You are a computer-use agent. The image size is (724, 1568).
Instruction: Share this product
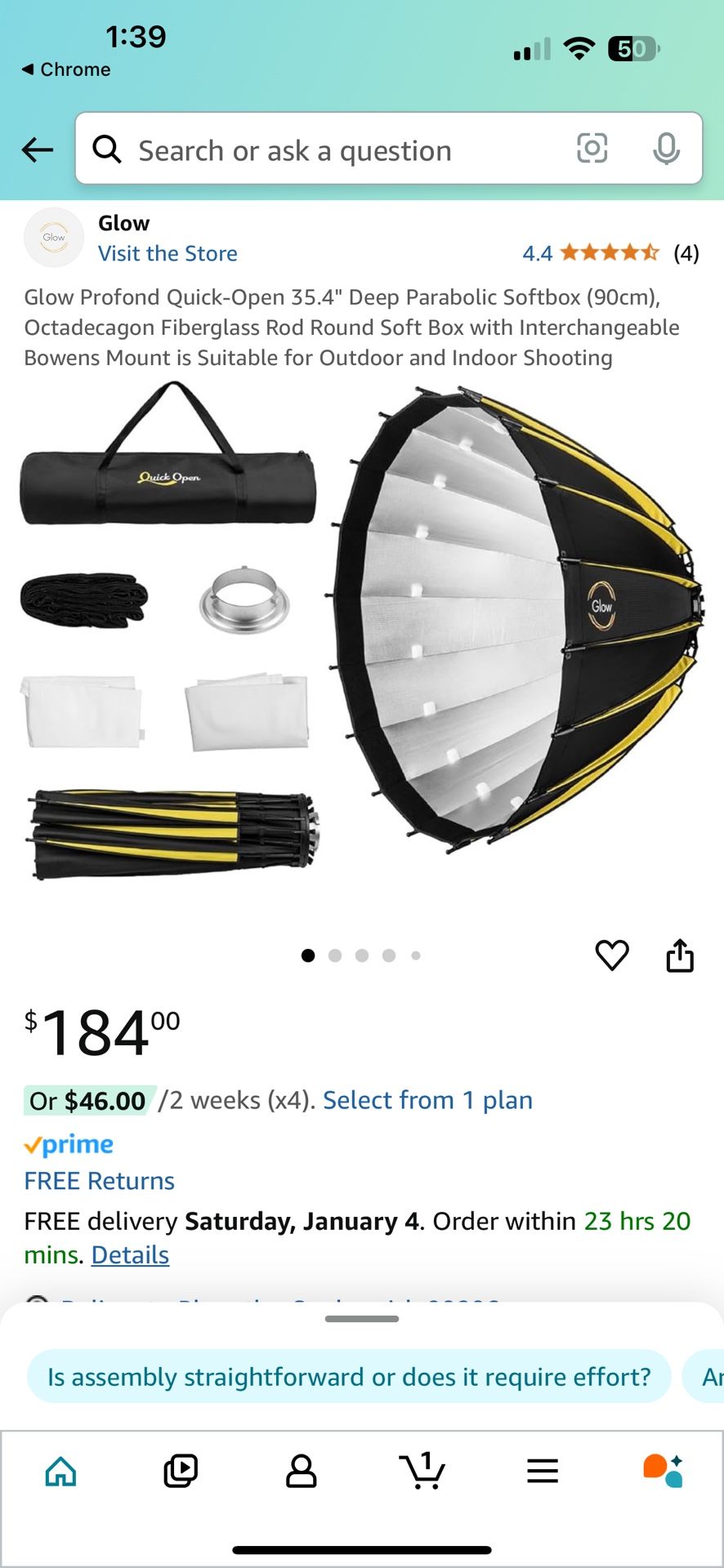[x=680, y=955]
